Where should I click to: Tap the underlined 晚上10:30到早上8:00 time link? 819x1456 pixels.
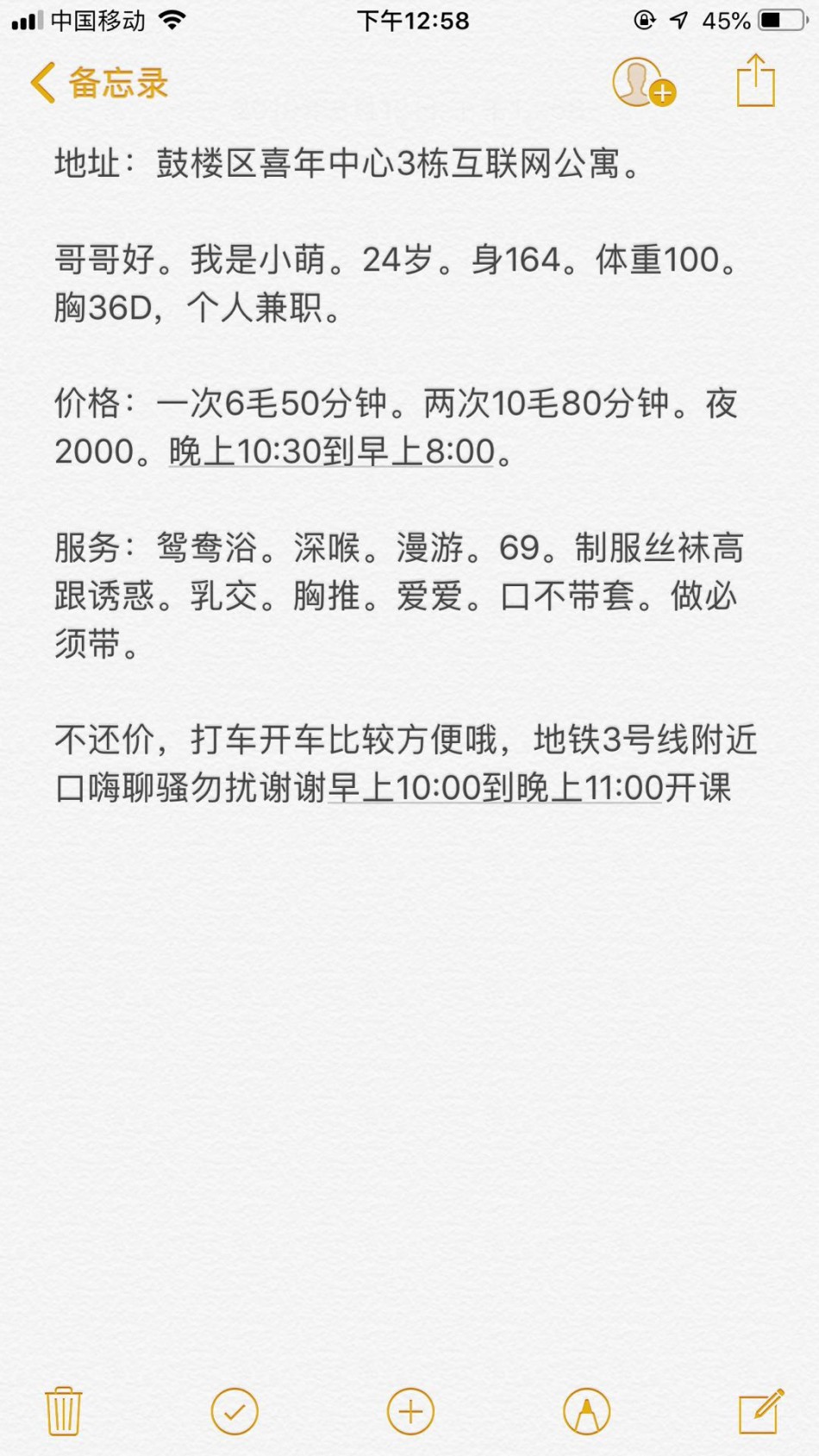coord(332,451)
